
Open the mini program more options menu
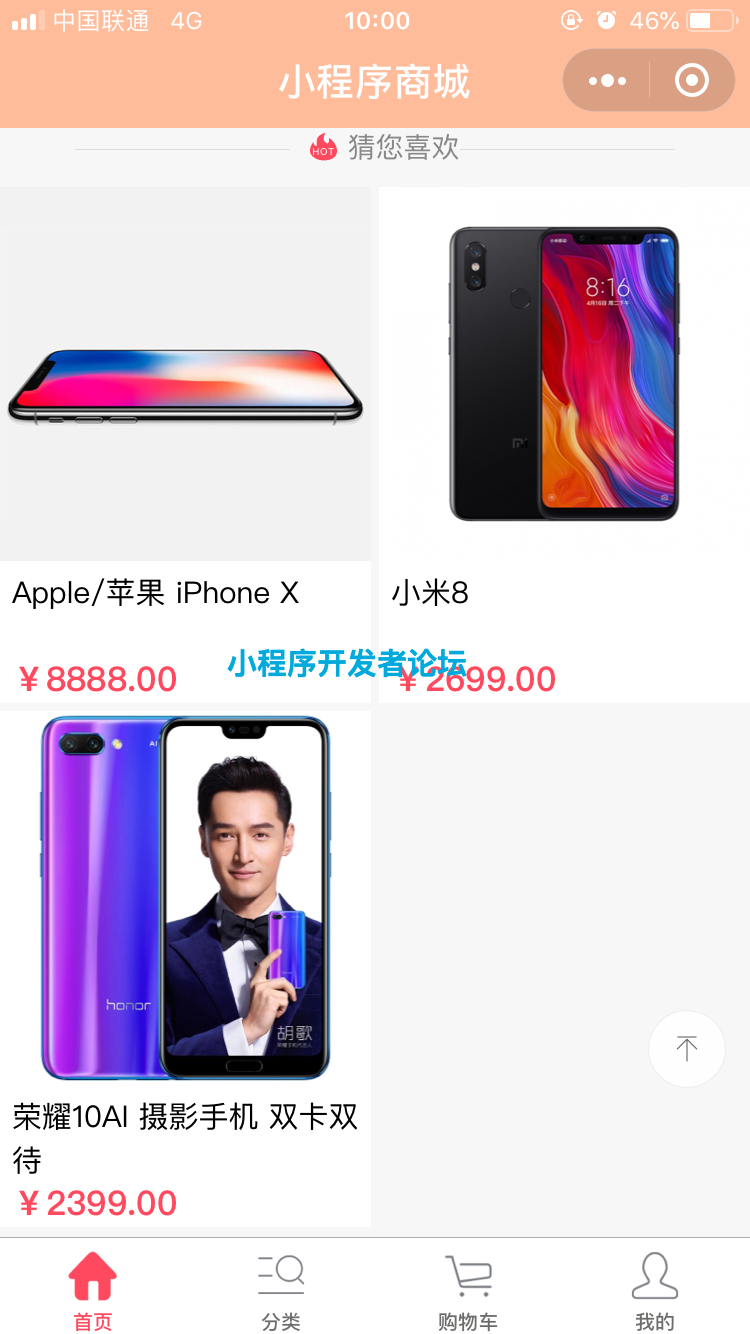click(608, 81)
